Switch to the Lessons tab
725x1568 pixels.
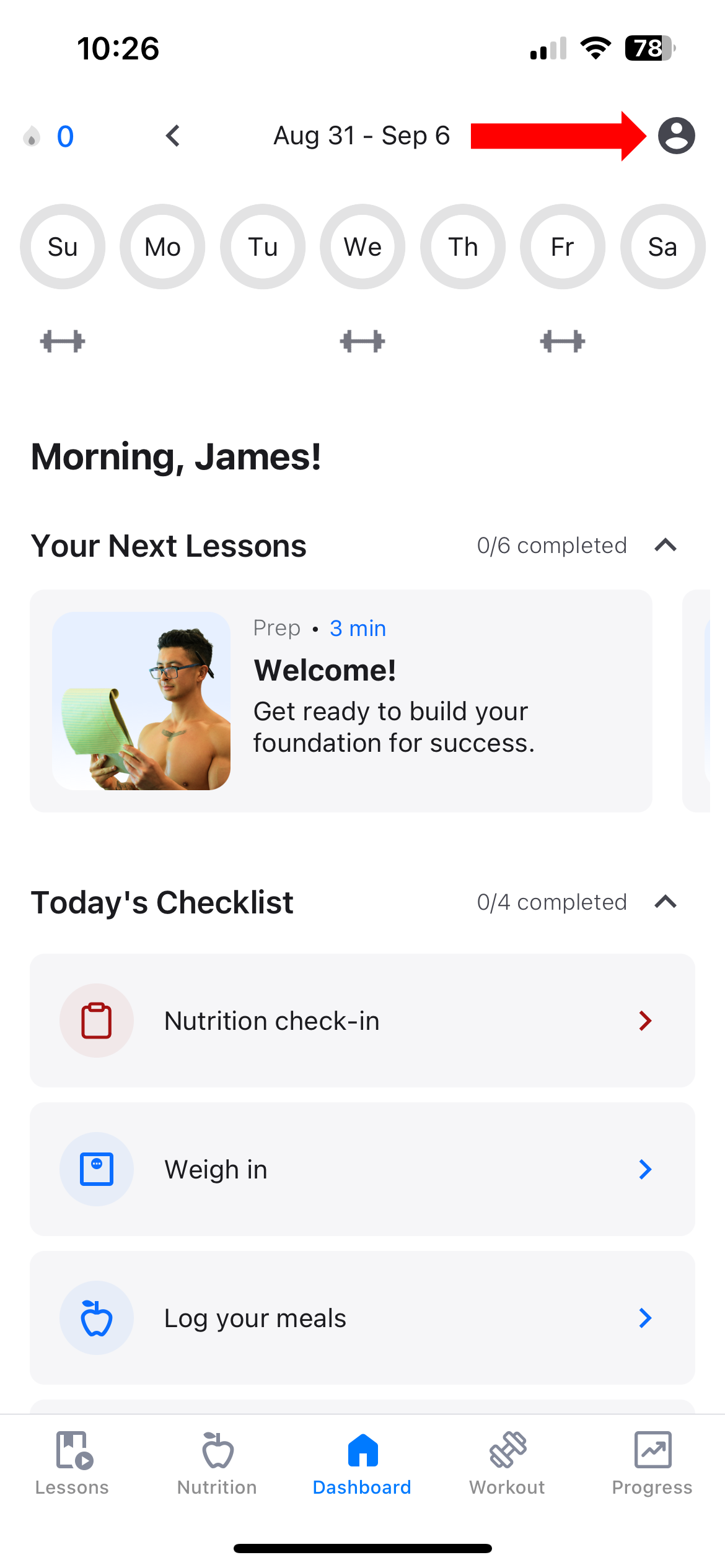pos(72,1463)
